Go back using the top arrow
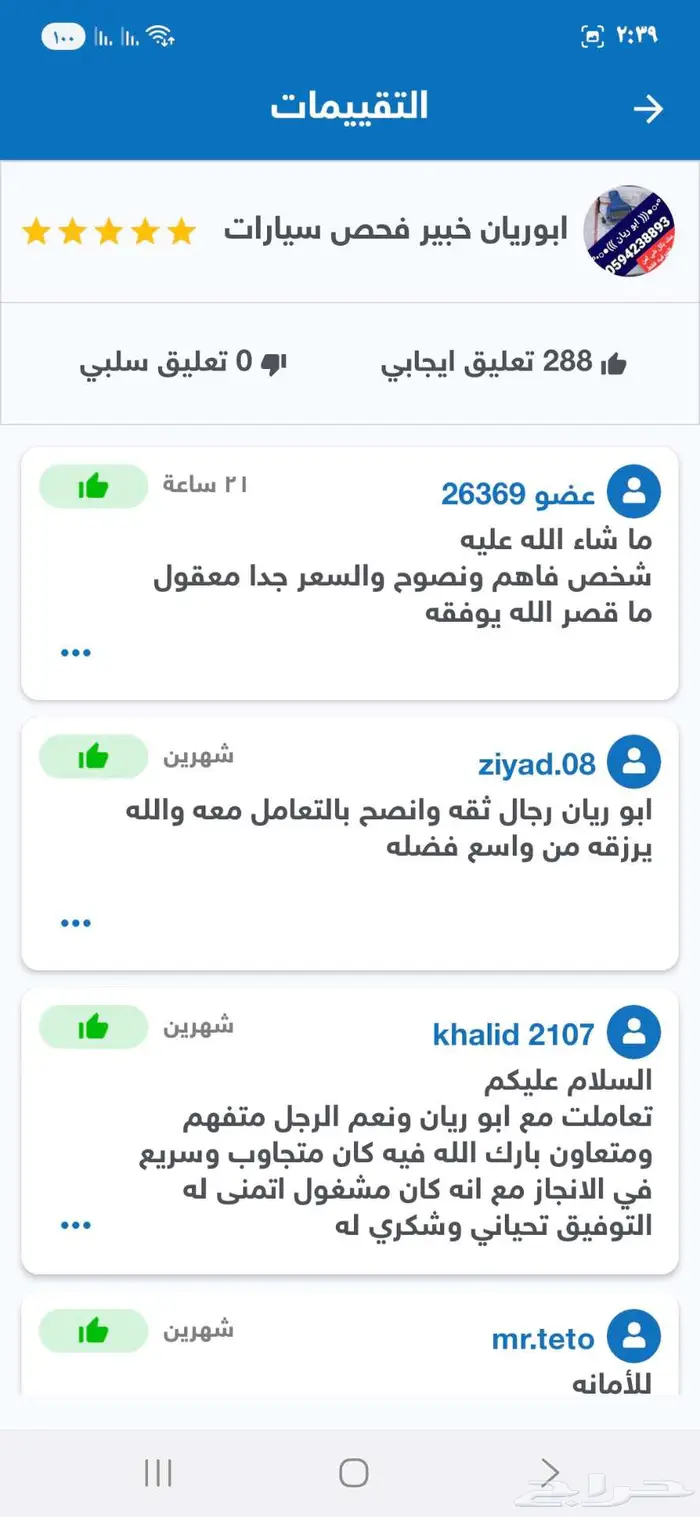 pyautogui.click(x=648, y=109)
